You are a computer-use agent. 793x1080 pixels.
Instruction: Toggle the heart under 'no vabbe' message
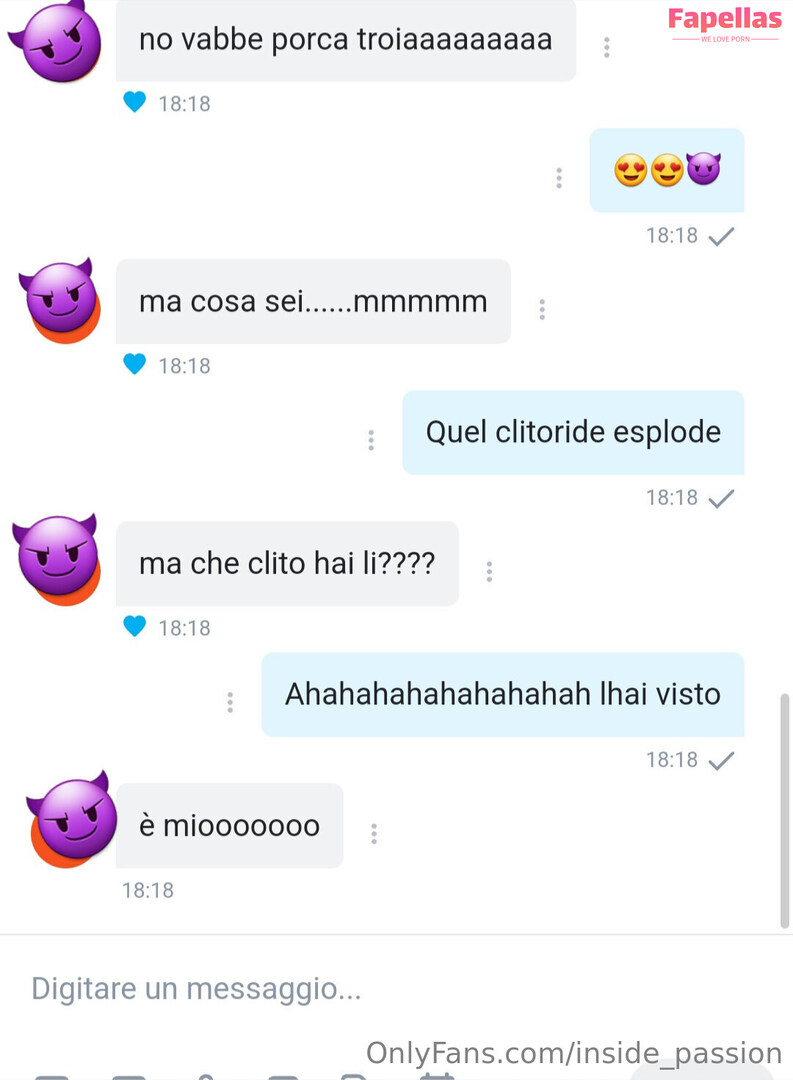click(135, 103)
